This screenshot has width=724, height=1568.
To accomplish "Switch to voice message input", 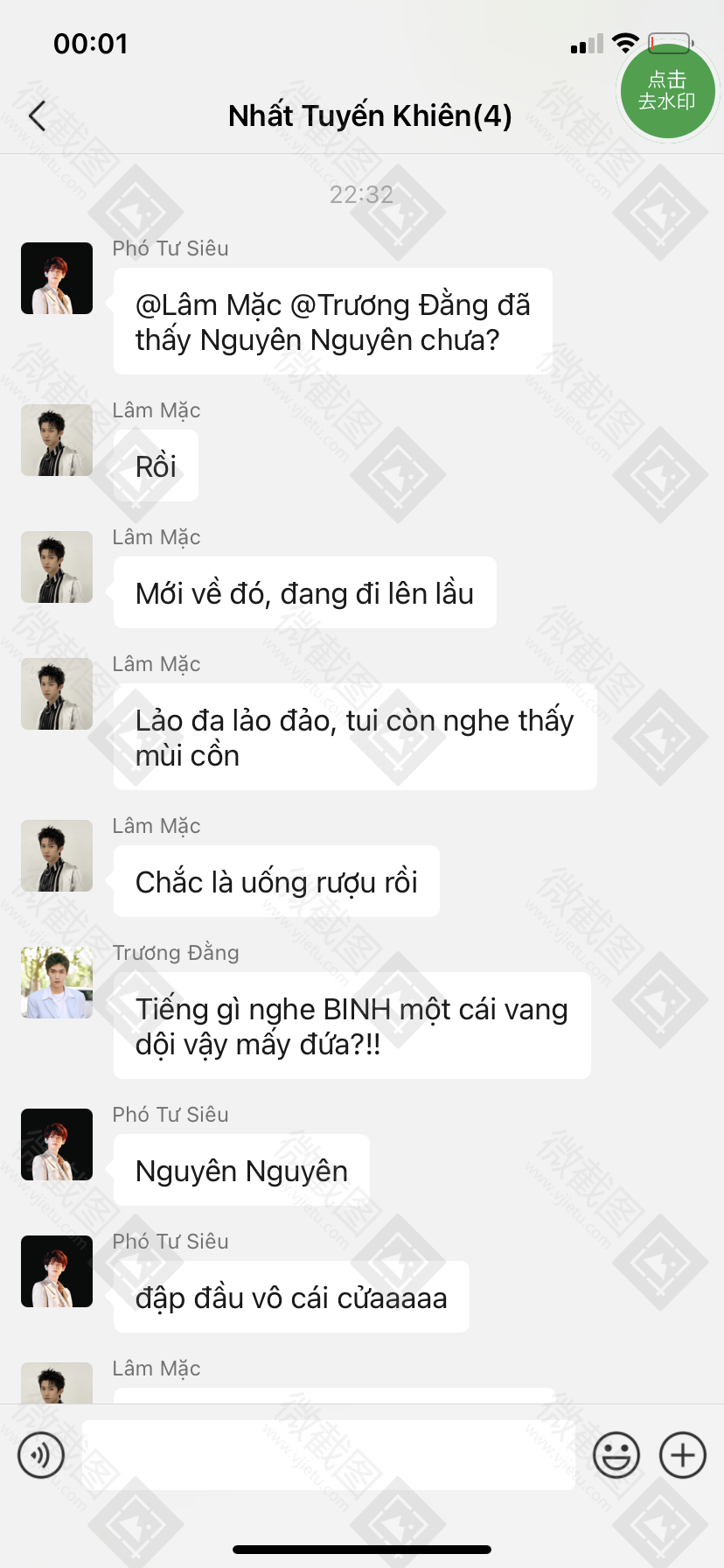I will 41,1455.
